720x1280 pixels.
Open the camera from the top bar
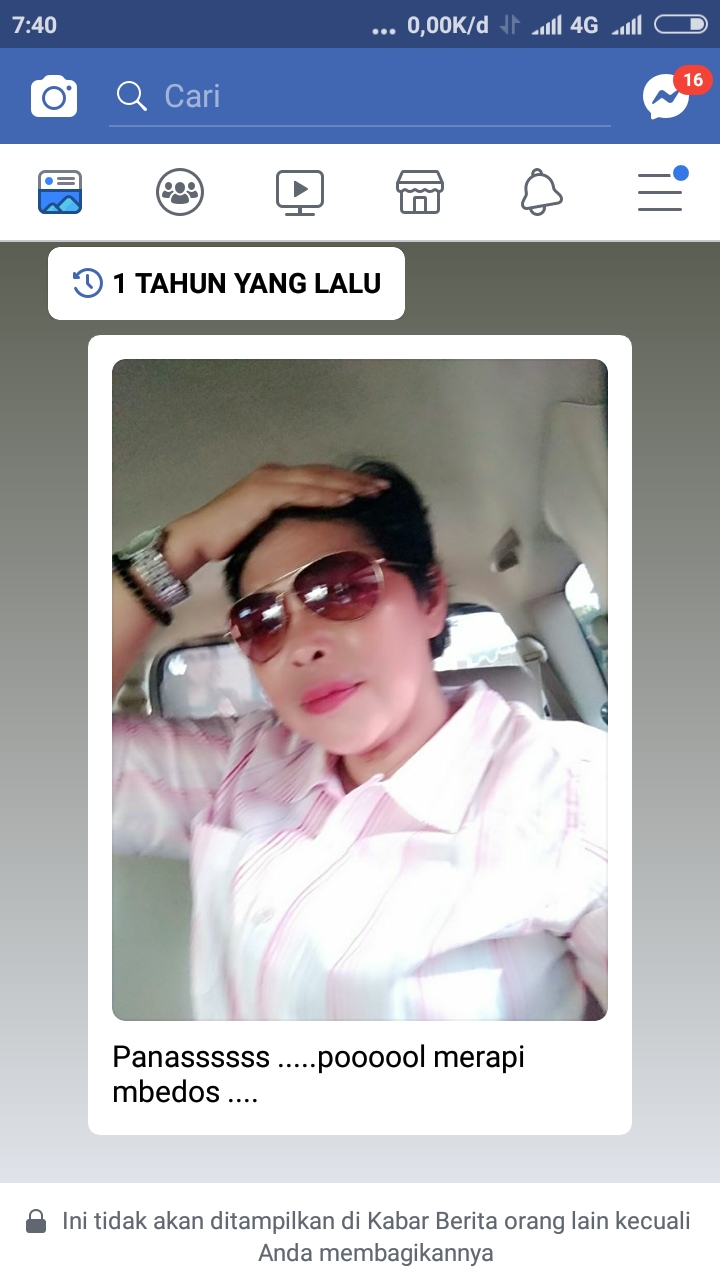[54, 97]
